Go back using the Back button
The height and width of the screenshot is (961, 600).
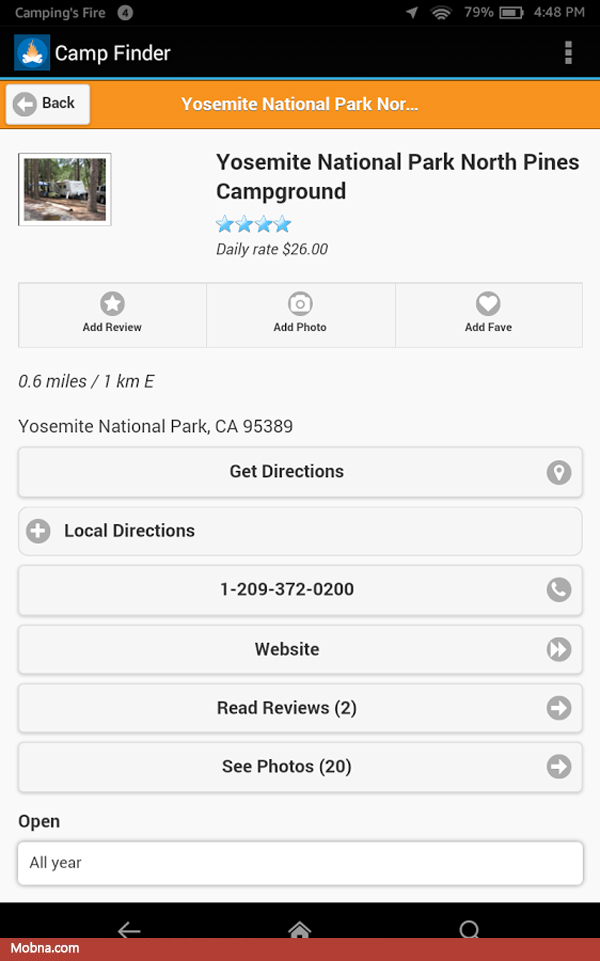pyautogui.click(x=48, y=104)
